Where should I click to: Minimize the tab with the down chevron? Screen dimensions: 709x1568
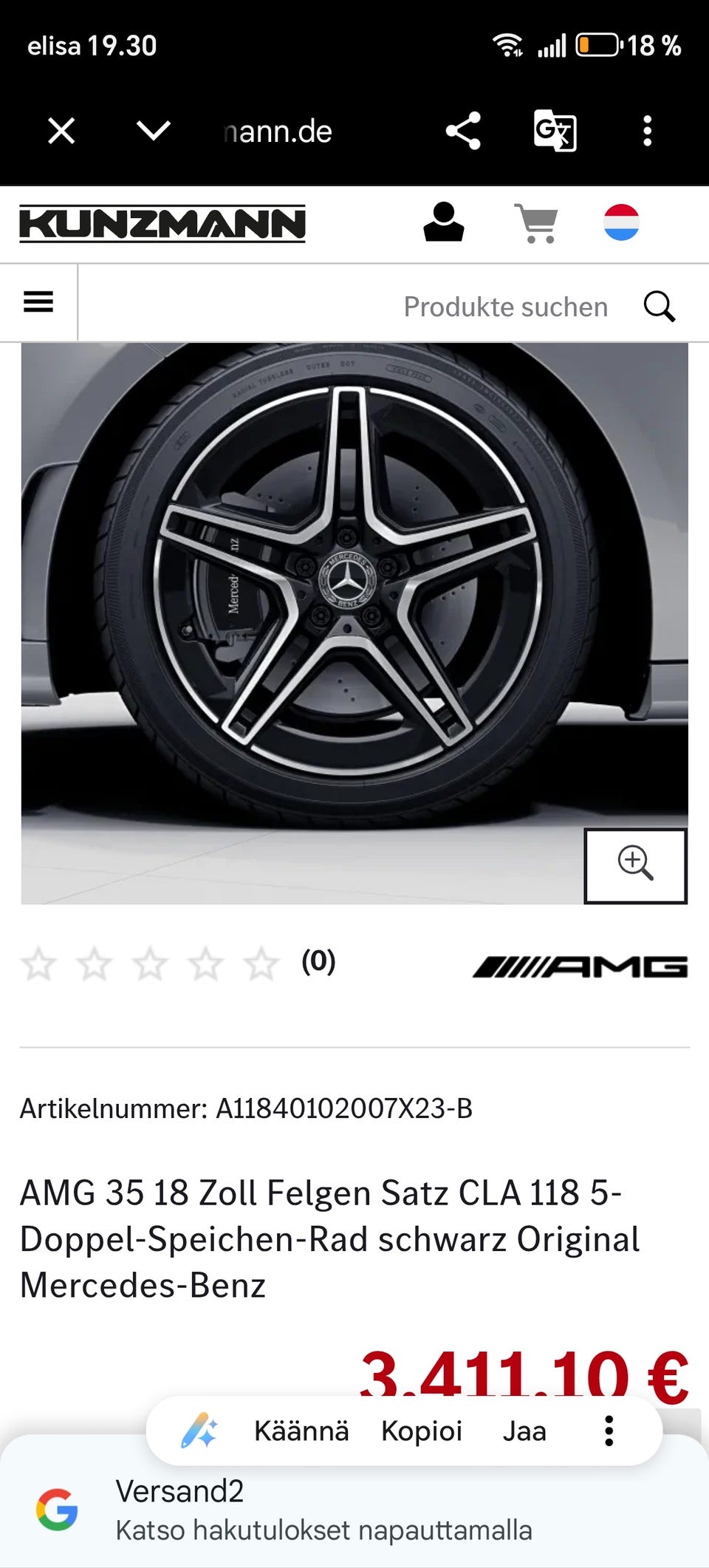154,132
